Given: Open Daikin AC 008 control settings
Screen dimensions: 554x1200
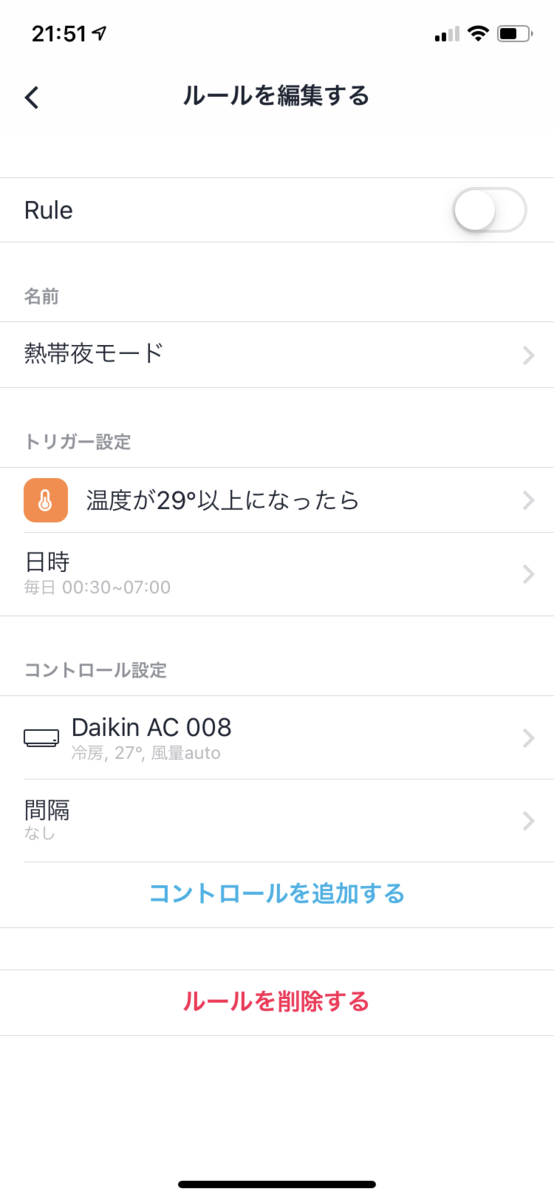Looking at the screenshot, I should 277,738.
